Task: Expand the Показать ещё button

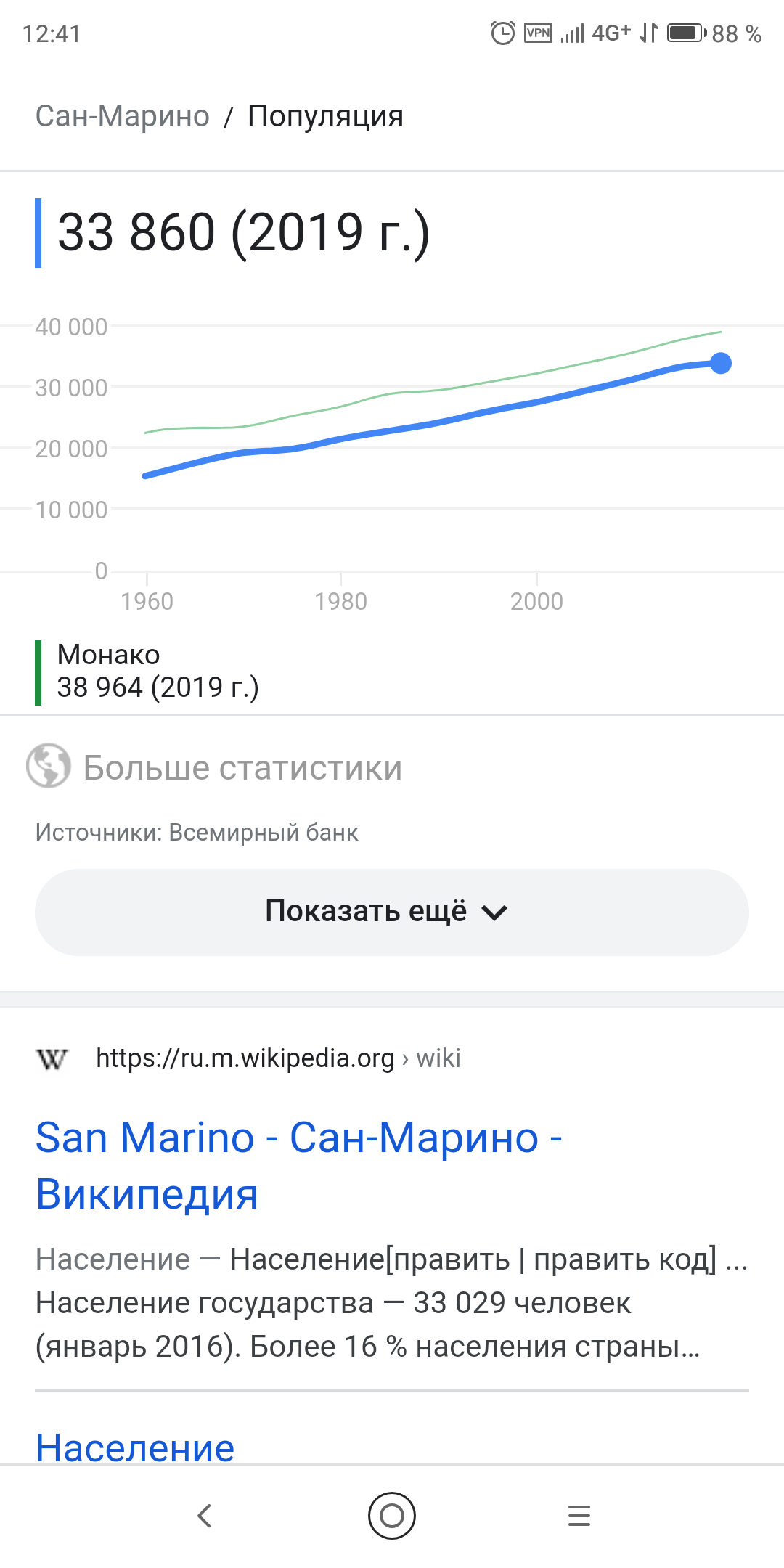Action: pyautogui.click(x=392, y=912)
